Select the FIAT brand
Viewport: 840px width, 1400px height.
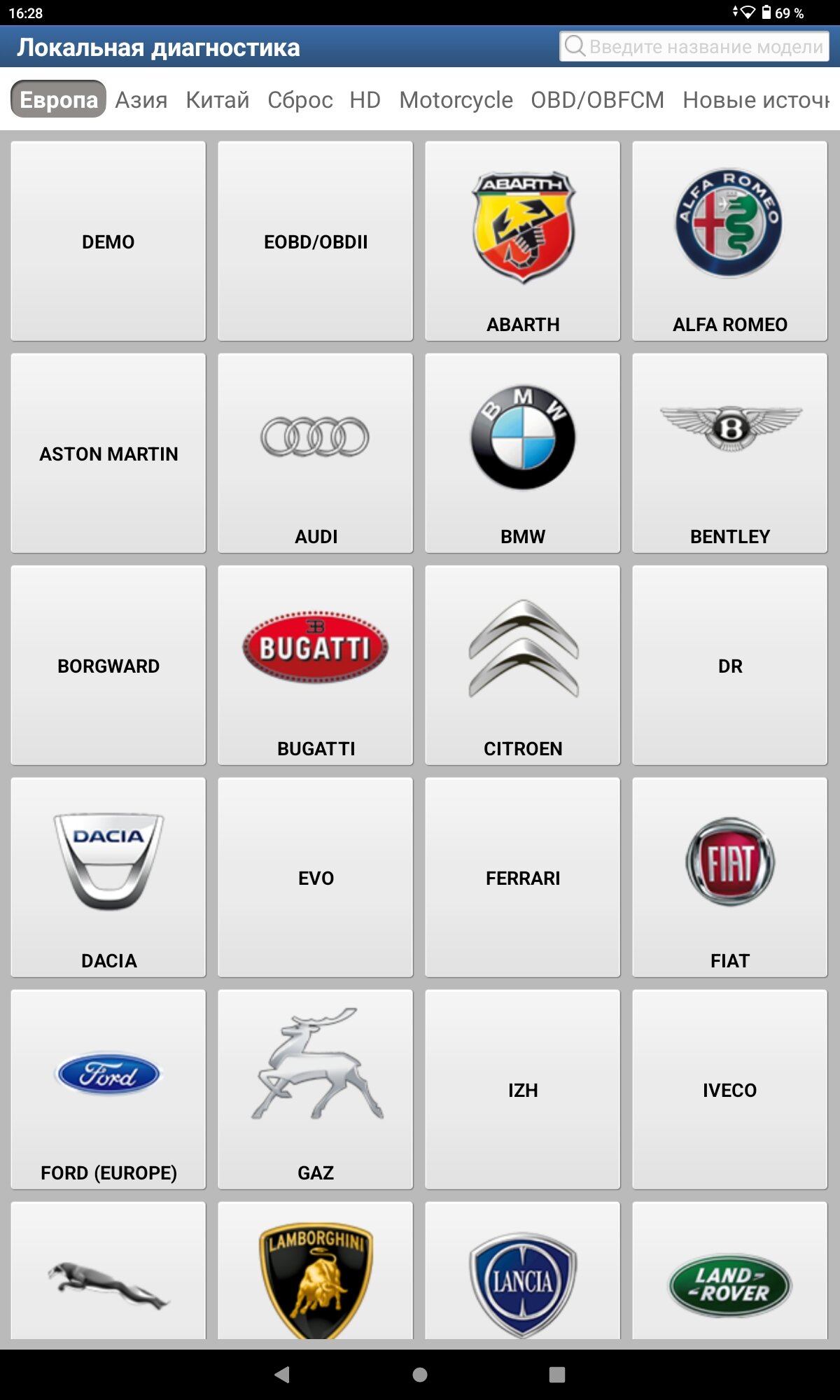(730, 878)
